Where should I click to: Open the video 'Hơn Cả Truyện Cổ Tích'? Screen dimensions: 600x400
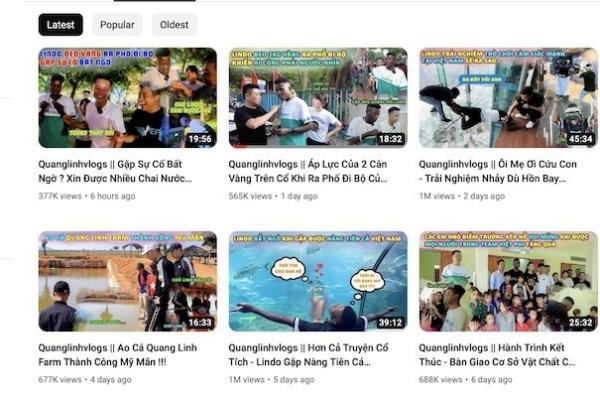317,281
